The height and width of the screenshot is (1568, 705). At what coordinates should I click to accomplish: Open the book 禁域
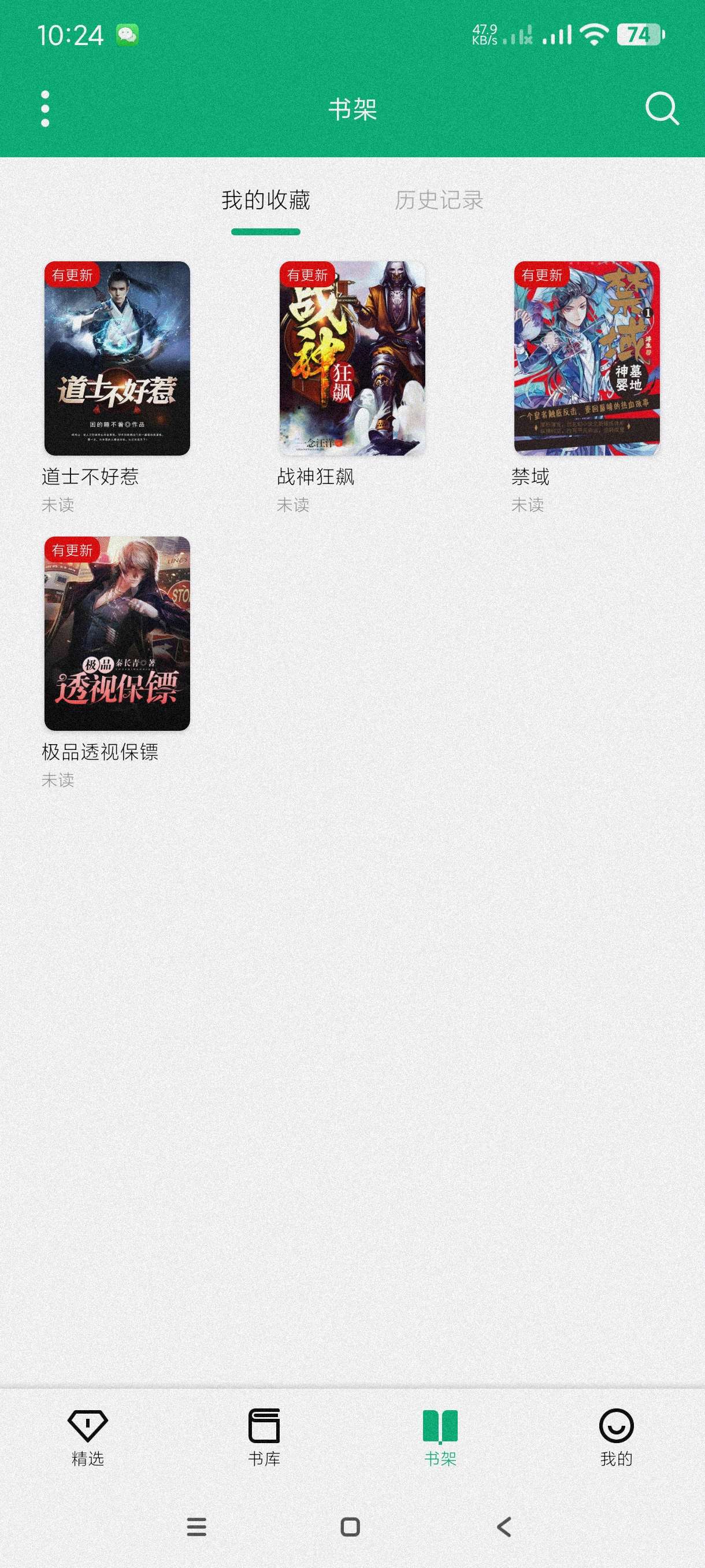tap(587, 358)
